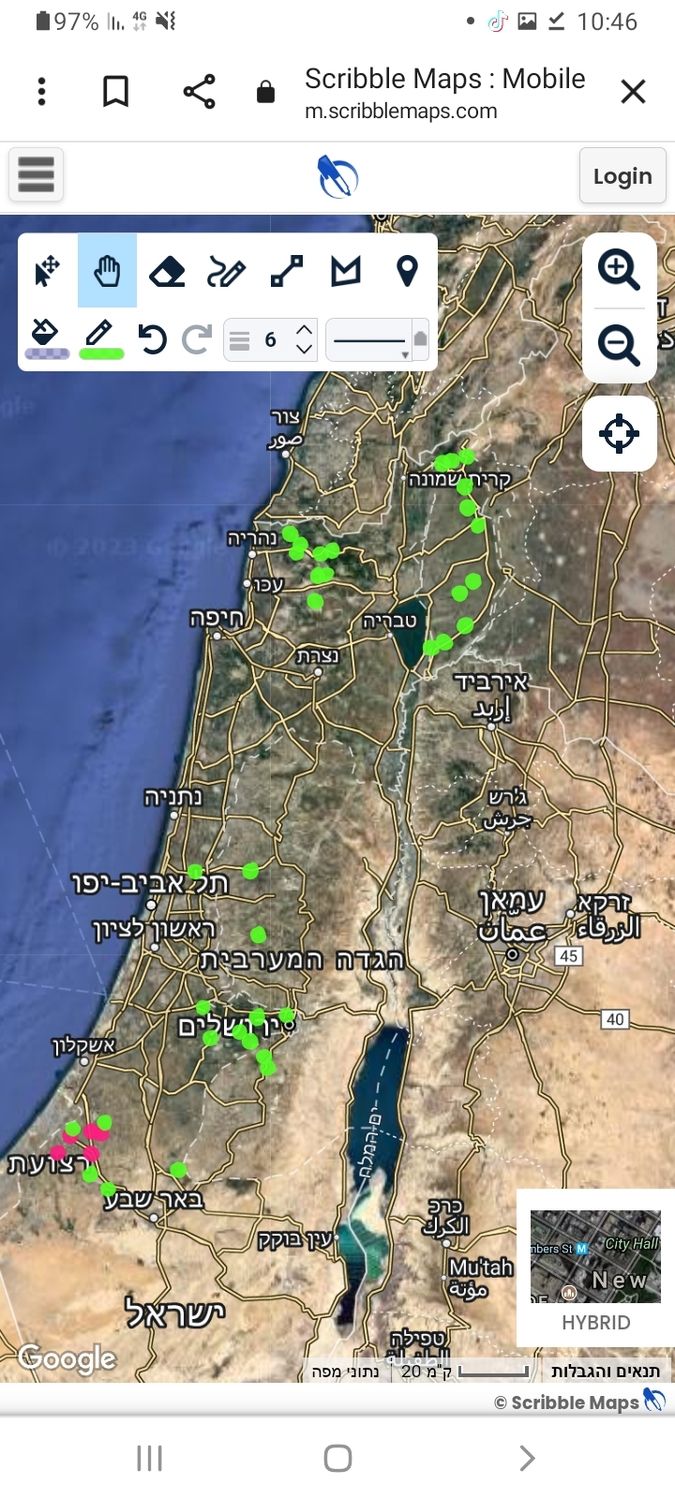Select the straight line tool
Viewport: 675px width, 1500px height.
[x=287, y=271]
